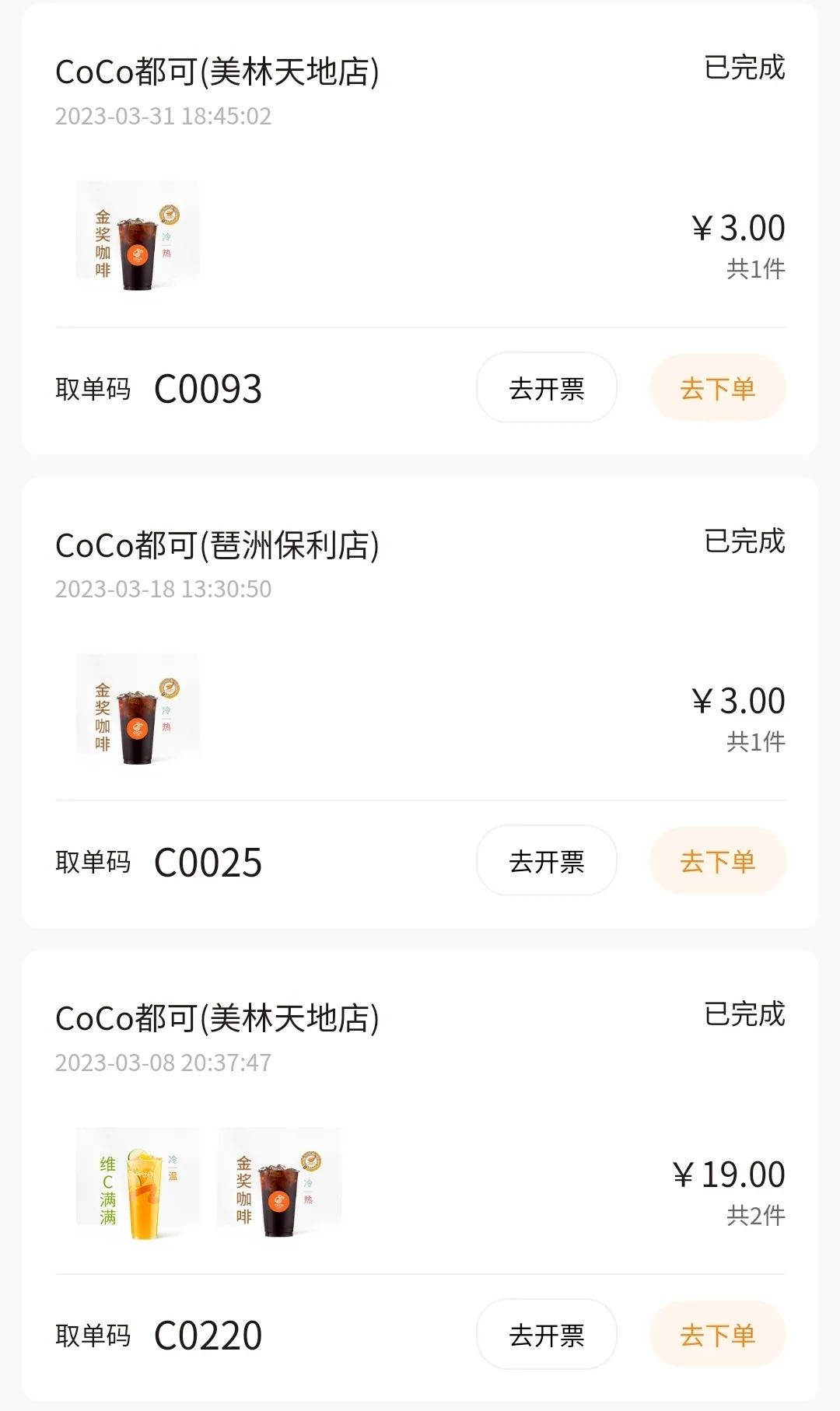Click 去开票 on the C0093 order
The height and width of the screenshot is (1411, 840).
tap(547, 387)
